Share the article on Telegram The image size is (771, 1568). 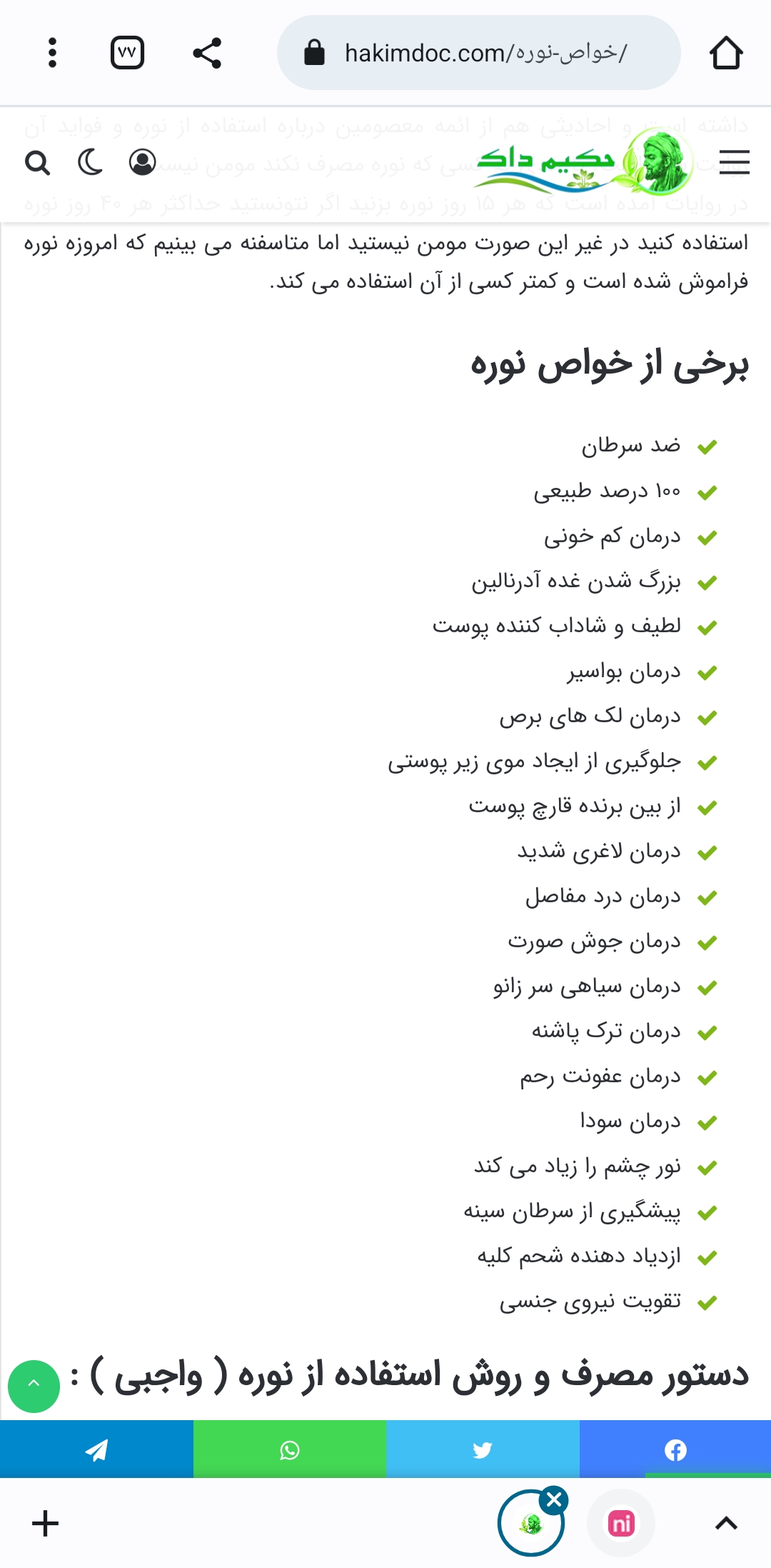click(96, 1449)
